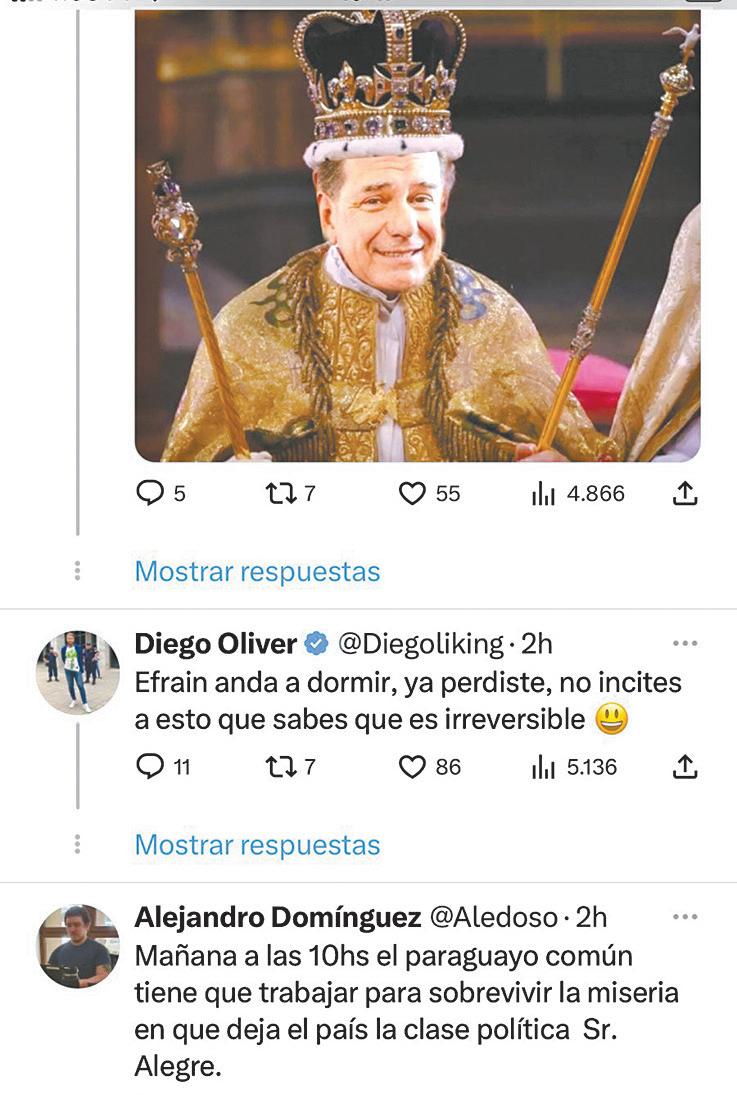Like the tweet with 55 likes
The image size is (737, 1095).
429,494
